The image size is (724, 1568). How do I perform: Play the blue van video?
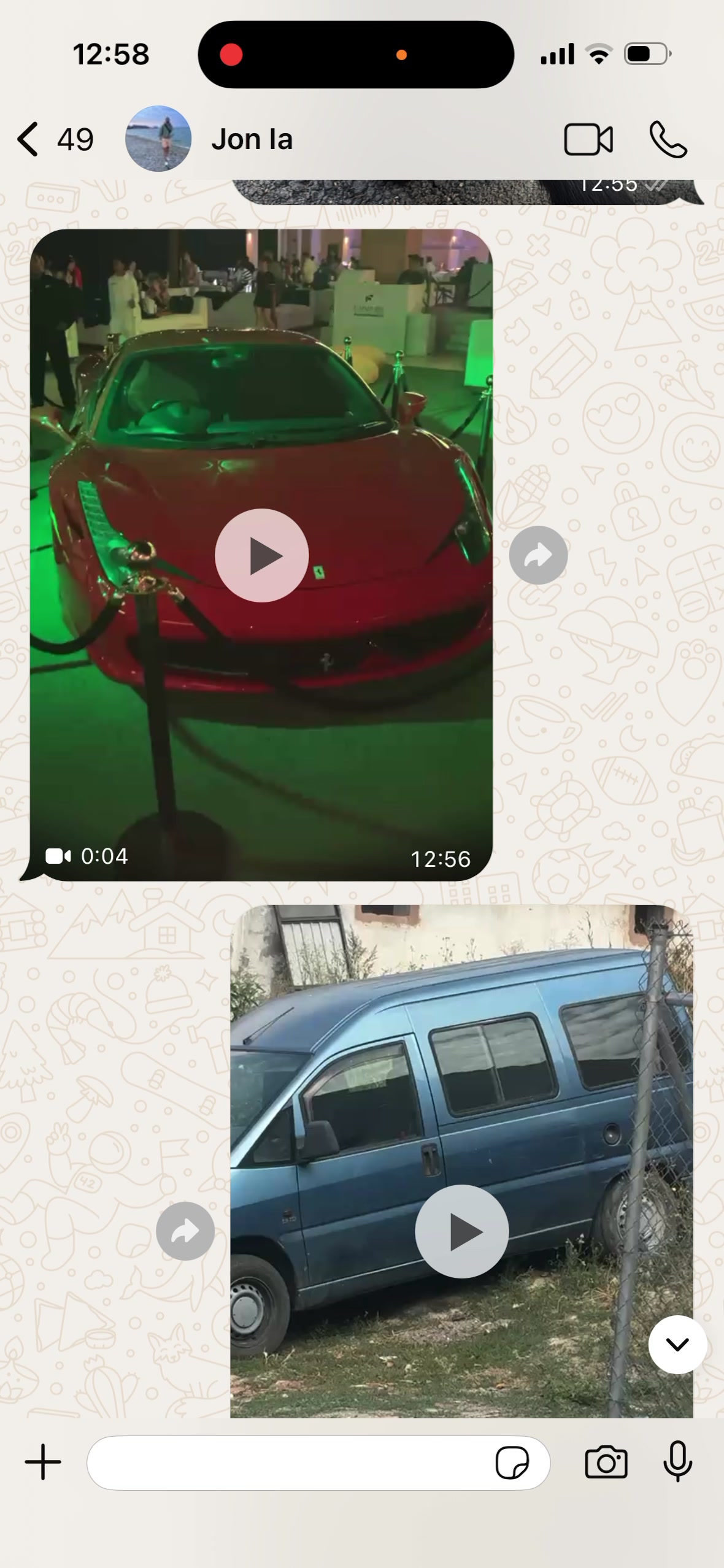click(x=462, y=1231)
